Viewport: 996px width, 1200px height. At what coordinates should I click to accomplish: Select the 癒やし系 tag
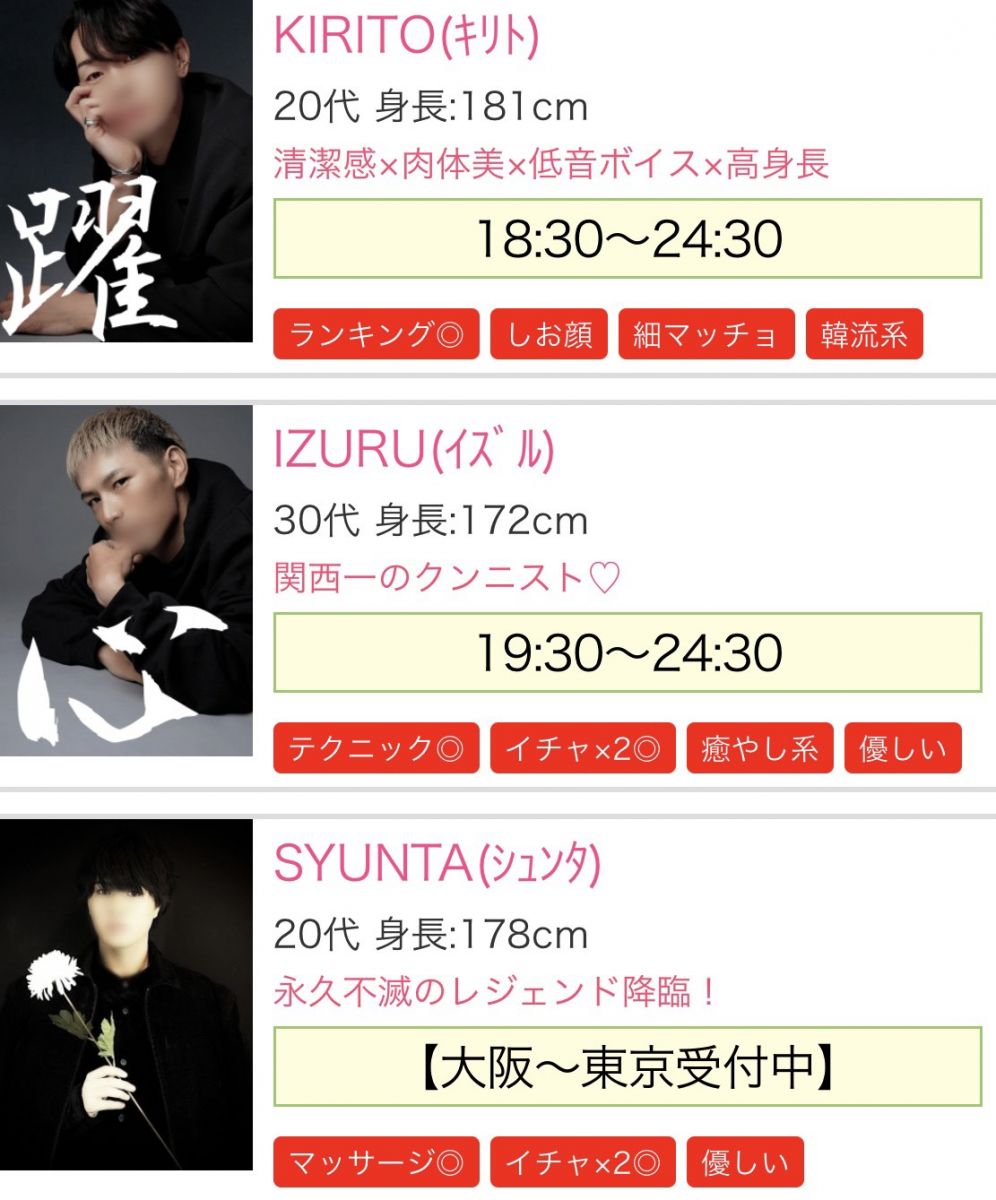pos(760,748)
